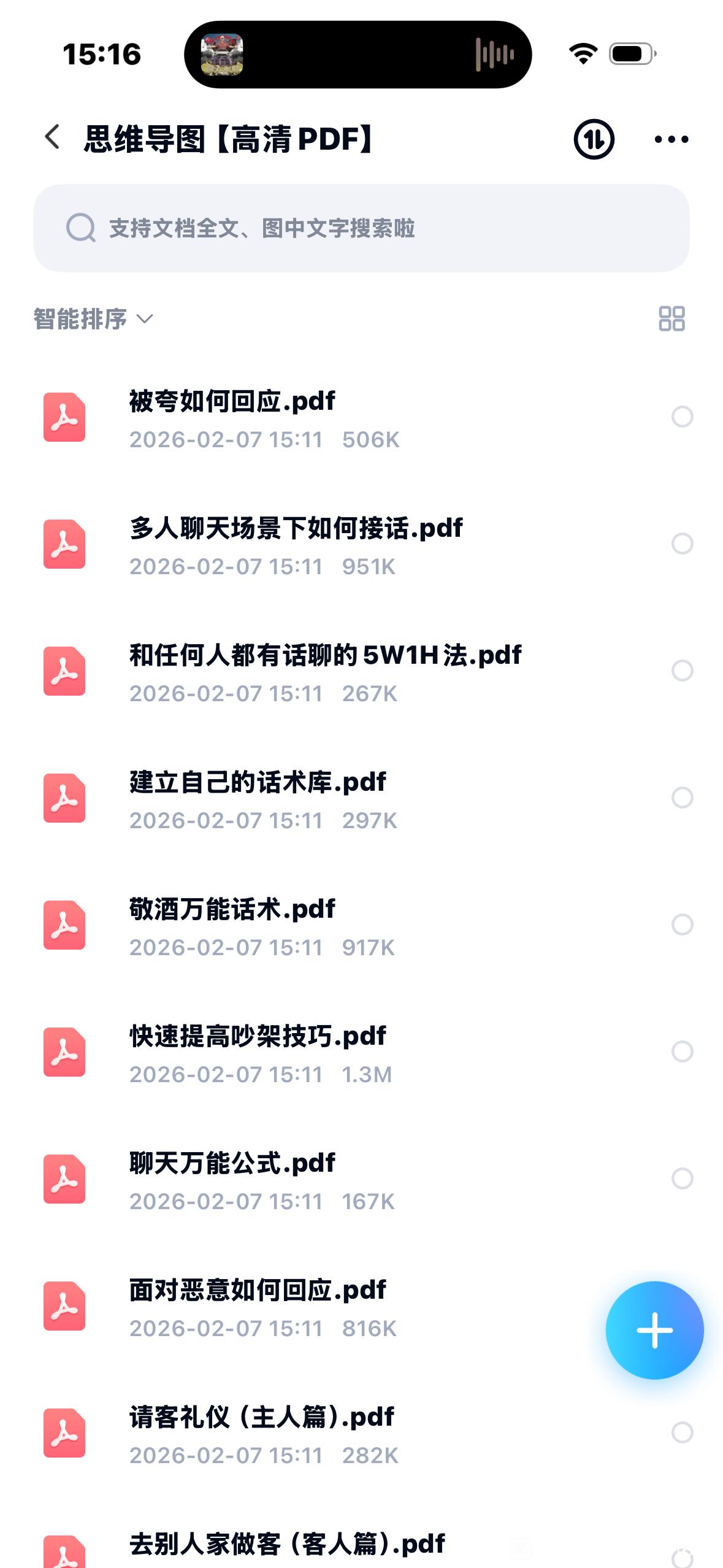Expand the 智能排序 sort dropdown
The image size is (723, 1568).
tap(93, 319)
